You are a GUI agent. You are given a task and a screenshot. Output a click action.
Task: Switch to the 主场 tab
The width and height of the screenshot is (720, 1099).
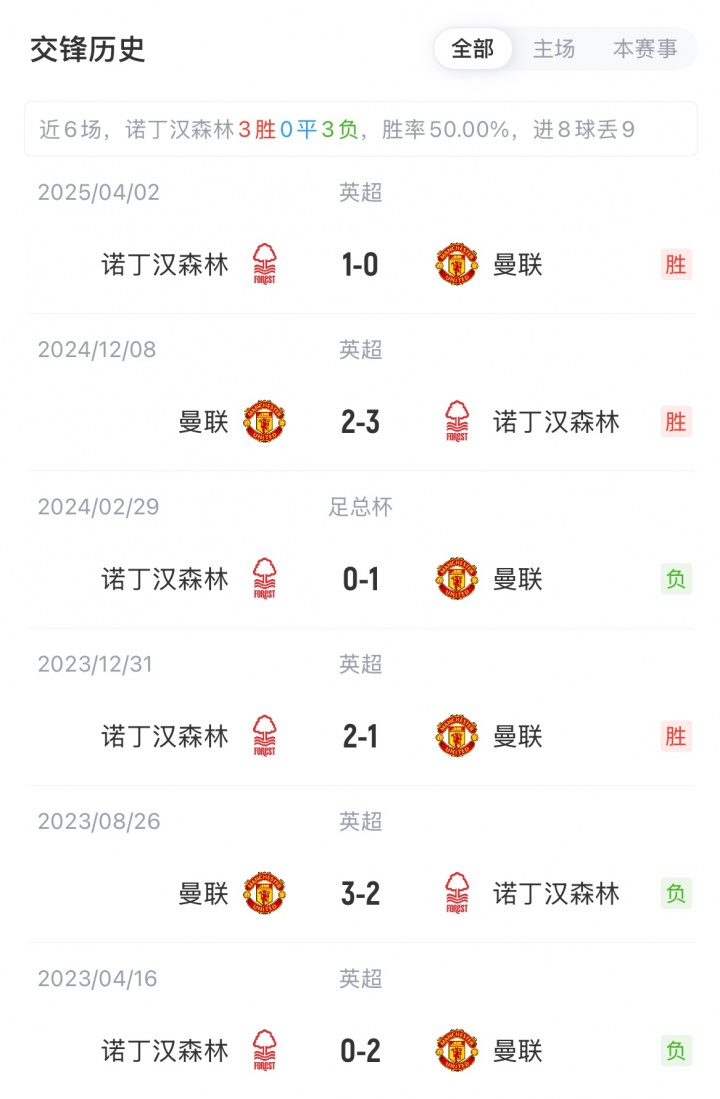click(554, 49)
